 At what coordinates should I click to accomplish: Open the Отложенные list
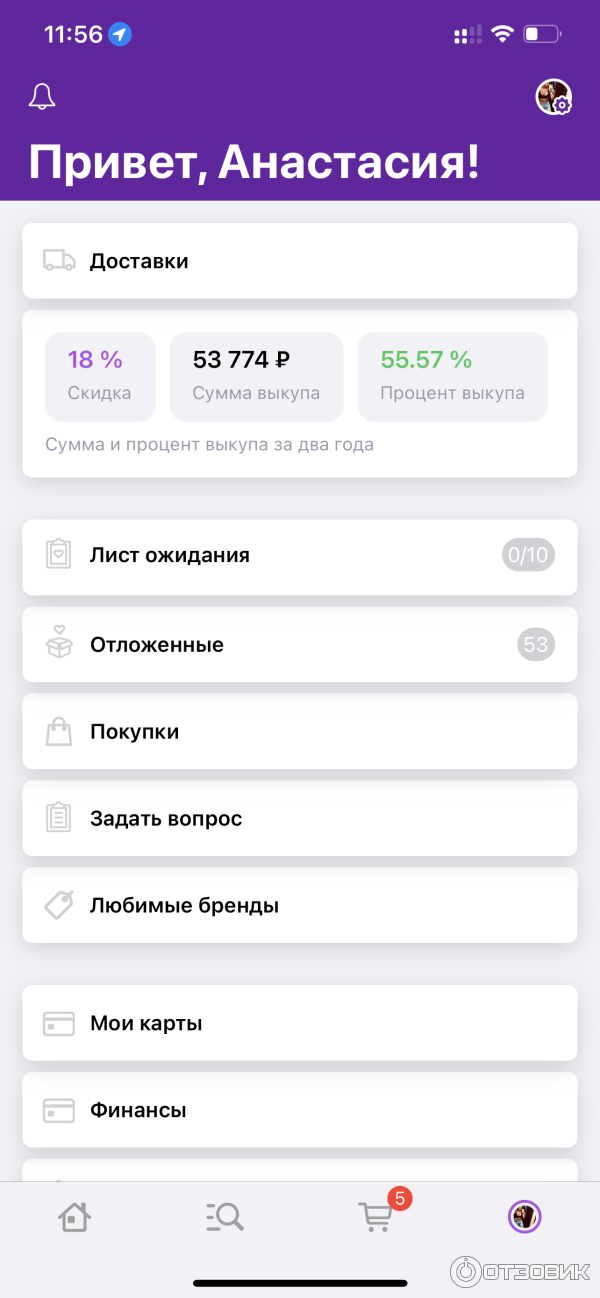coord(299,645)
